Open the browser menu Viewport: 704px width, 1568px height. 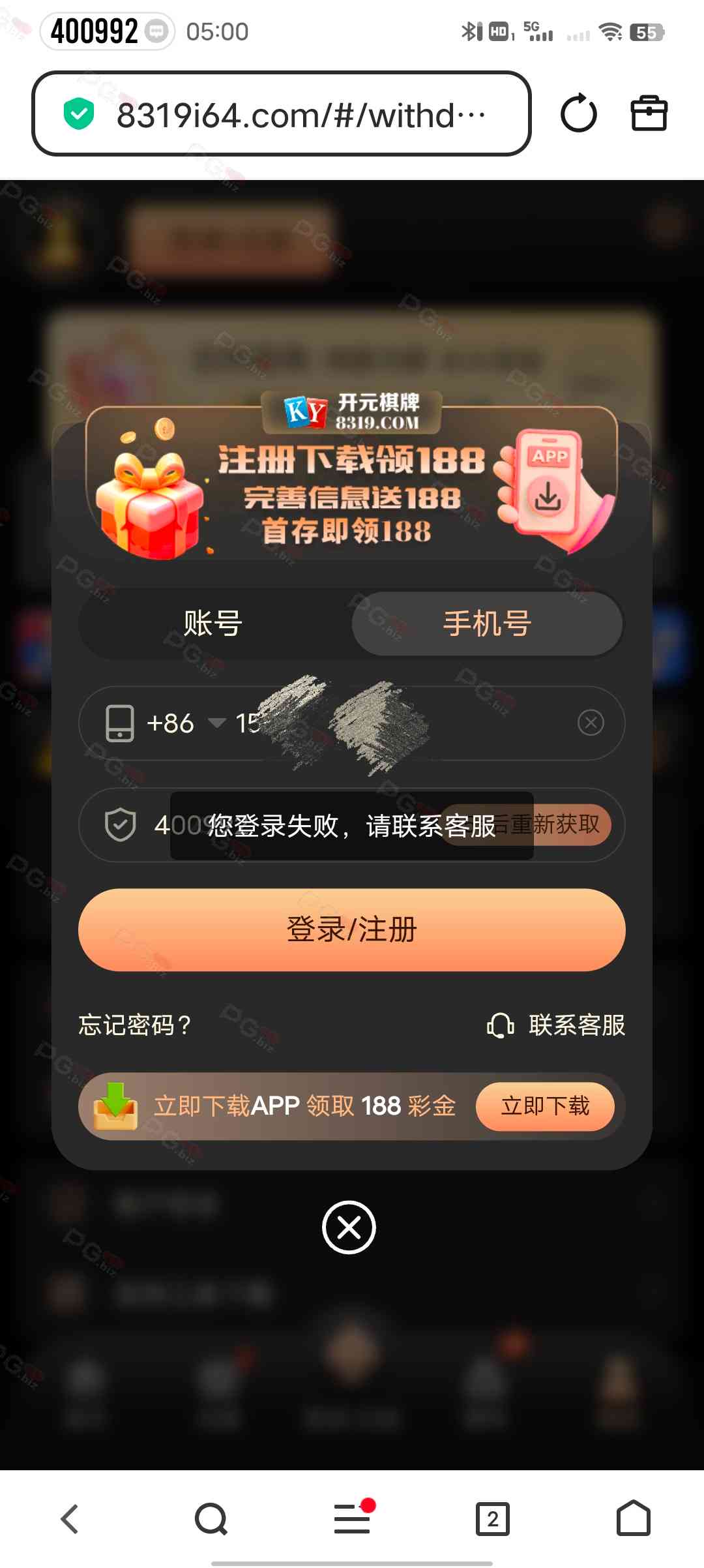click(x=352, y=1519)
